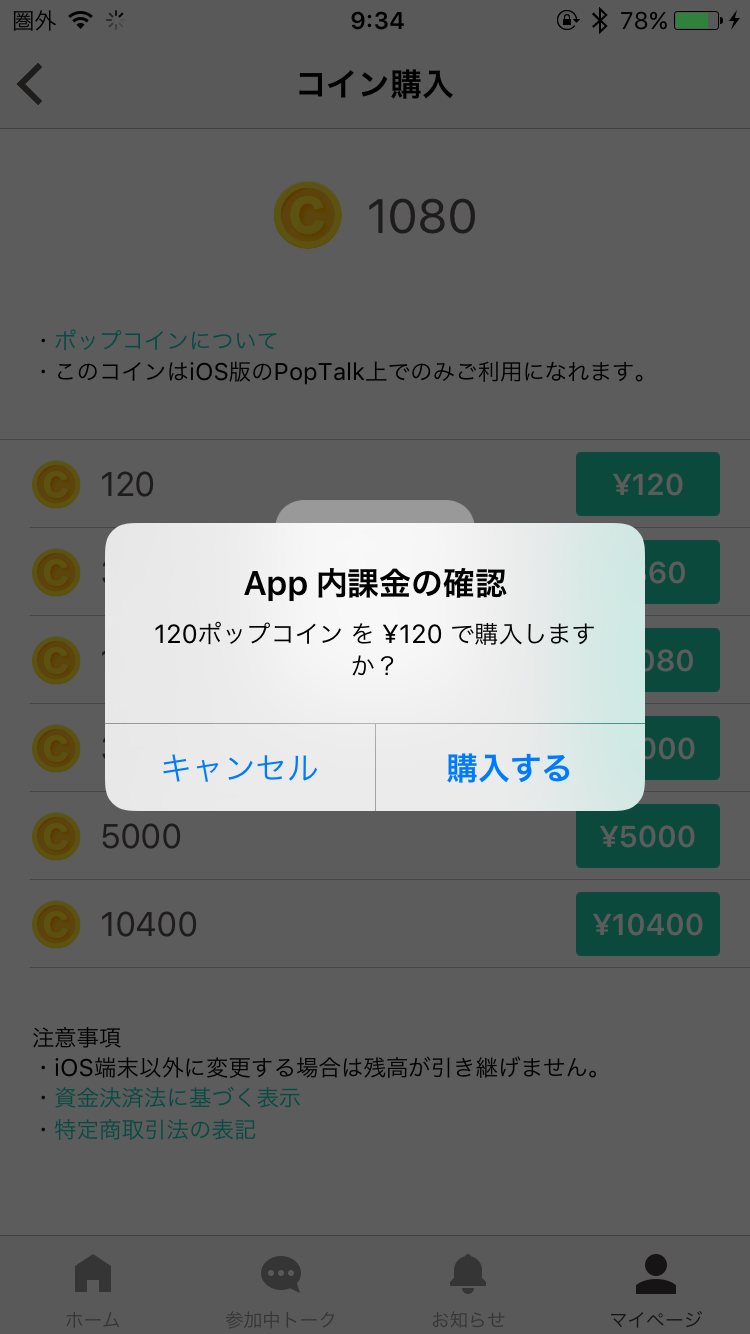Tap the ¥5000 purchase button

point(647,836)
